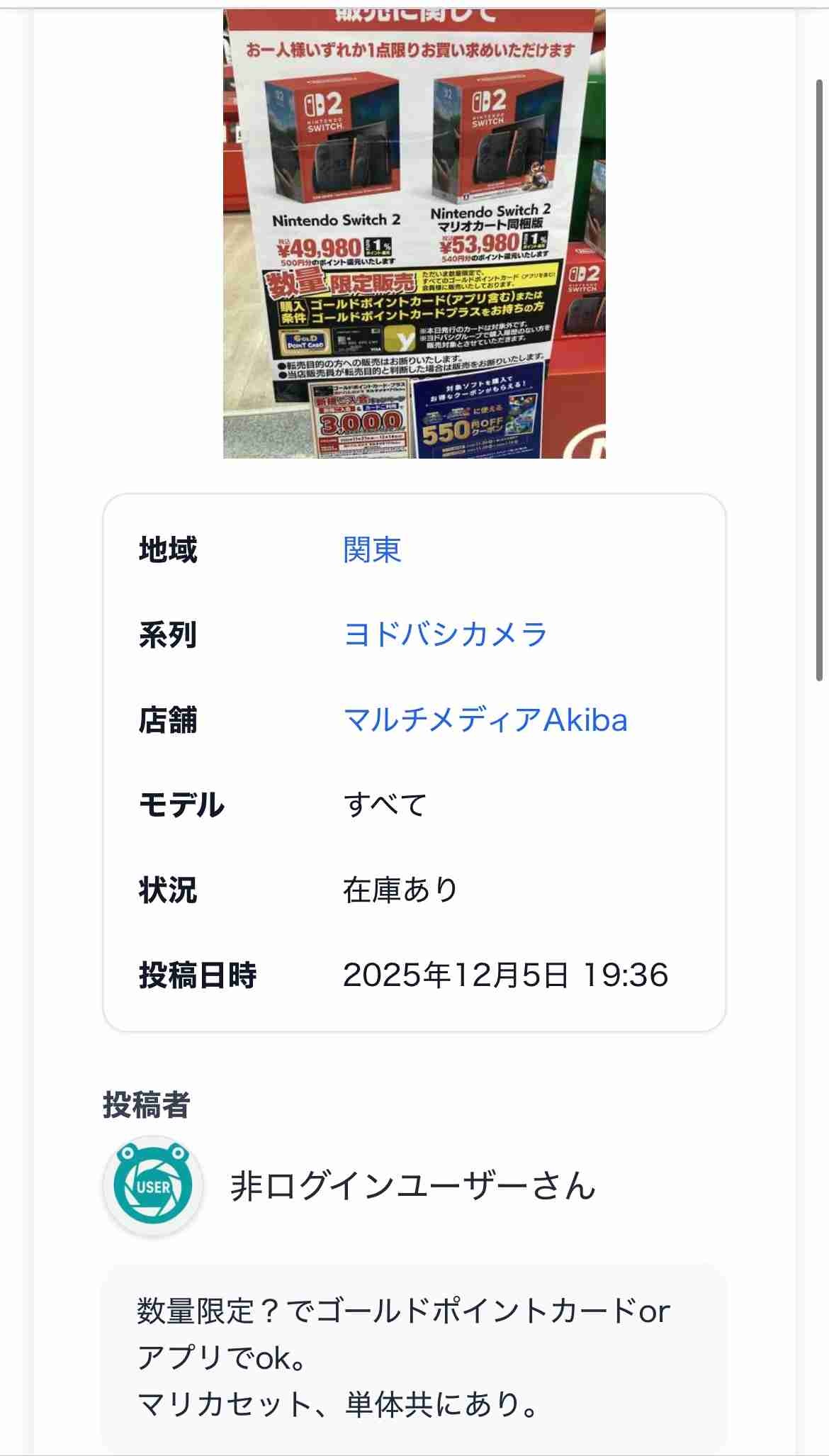Open the ヨドバシカメラ chain link

click(x=445, y=634)
